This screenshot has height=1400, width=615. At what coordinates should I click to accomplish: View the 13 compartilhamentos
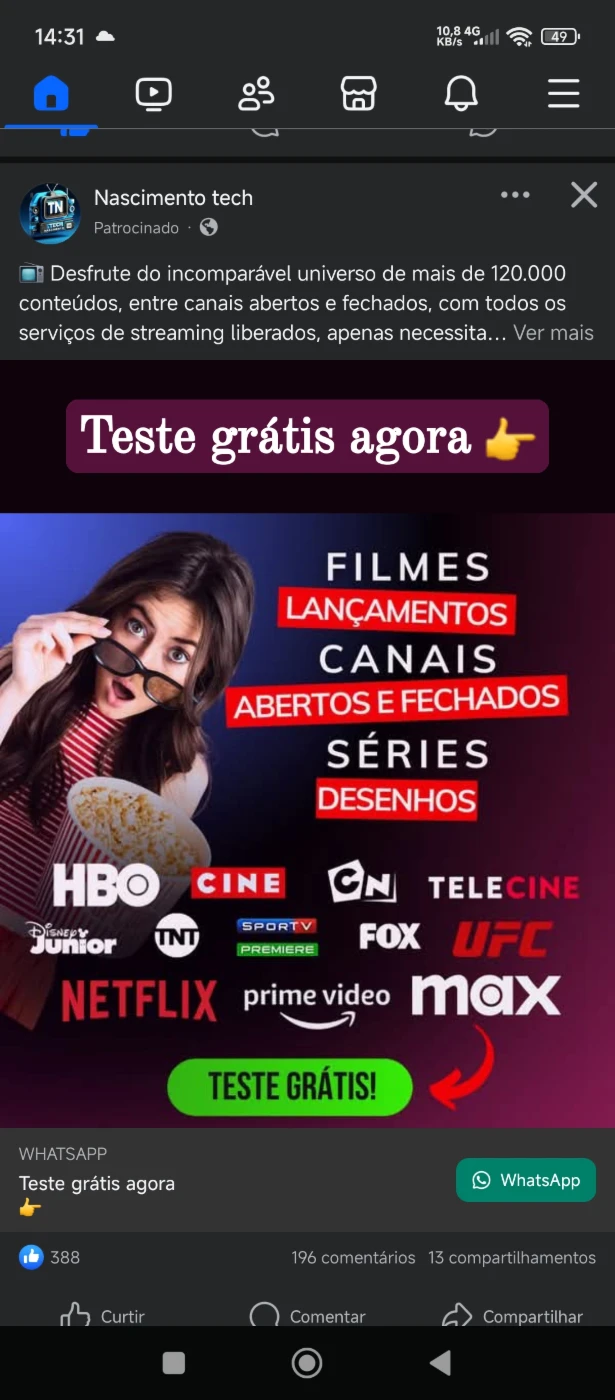512,1258
